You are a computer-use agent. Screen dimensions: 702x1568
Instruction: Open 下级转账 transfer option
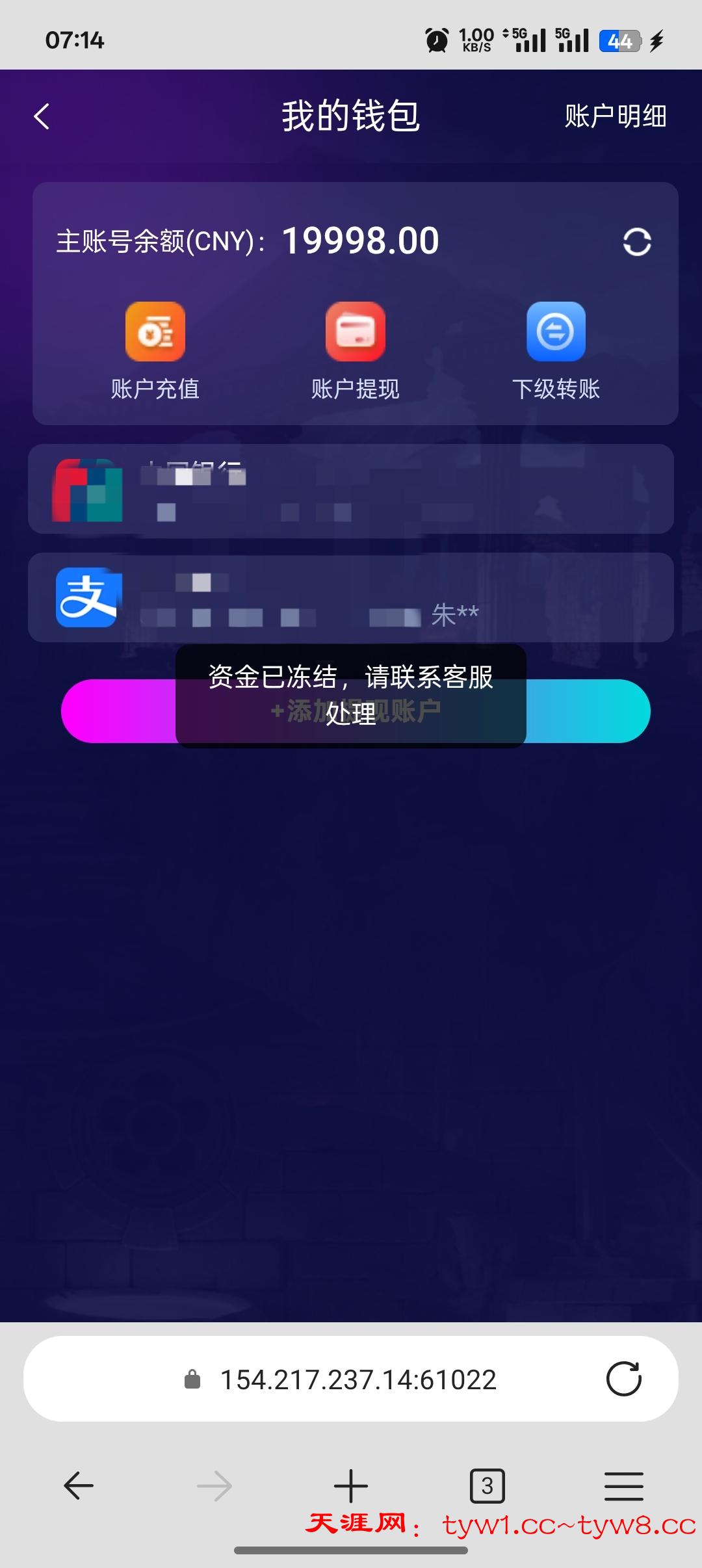[556, 350]
